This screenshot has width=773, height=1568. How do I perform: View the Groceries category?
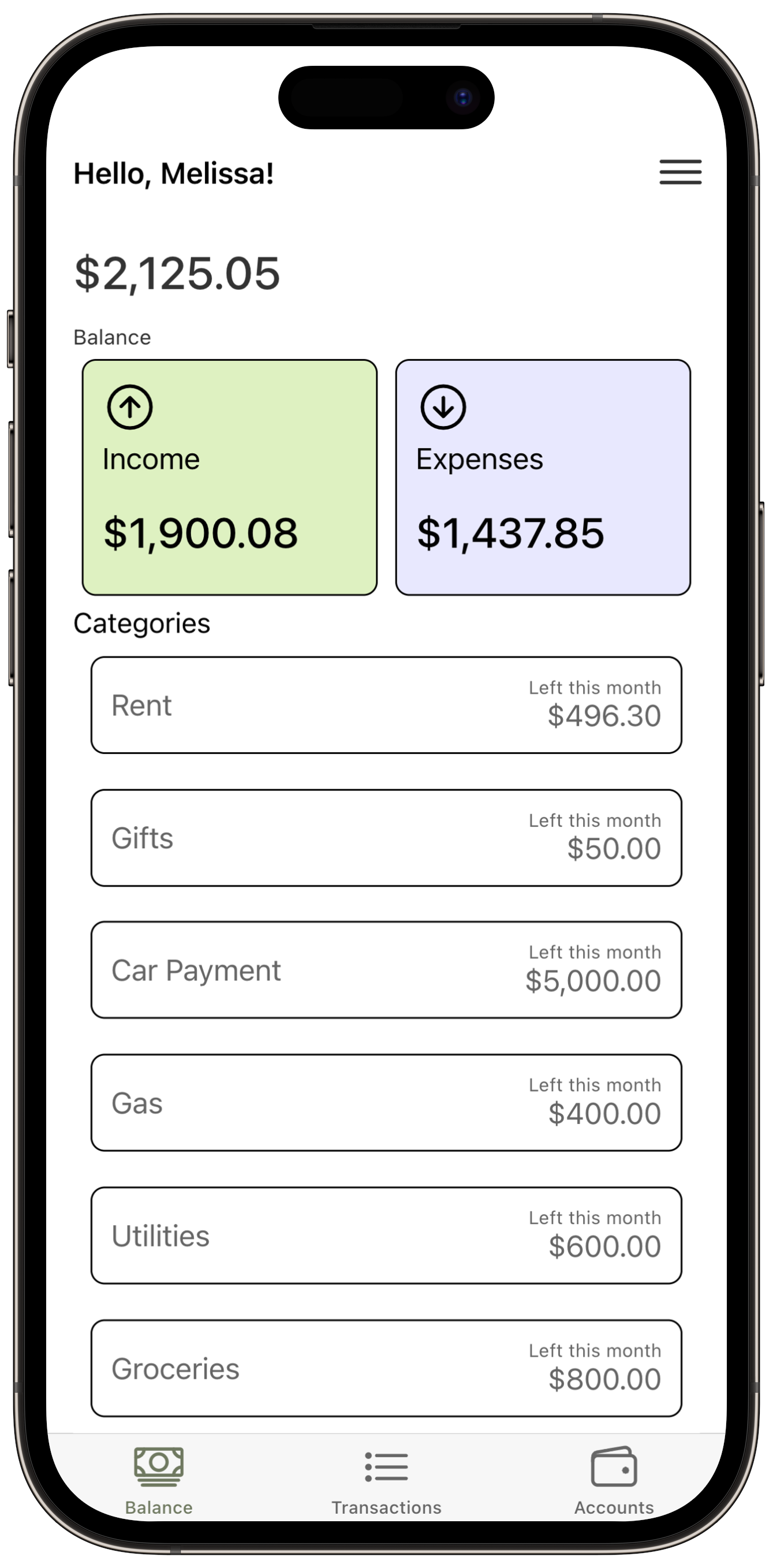click(x=386, y=1368)
